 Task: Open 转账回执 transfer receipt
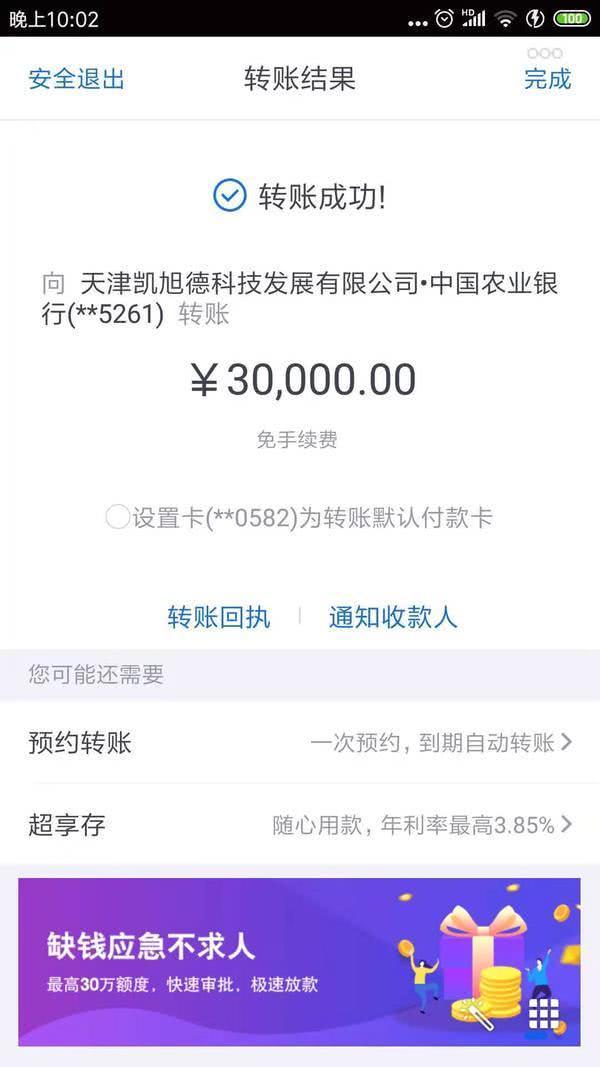pos(219,617)
